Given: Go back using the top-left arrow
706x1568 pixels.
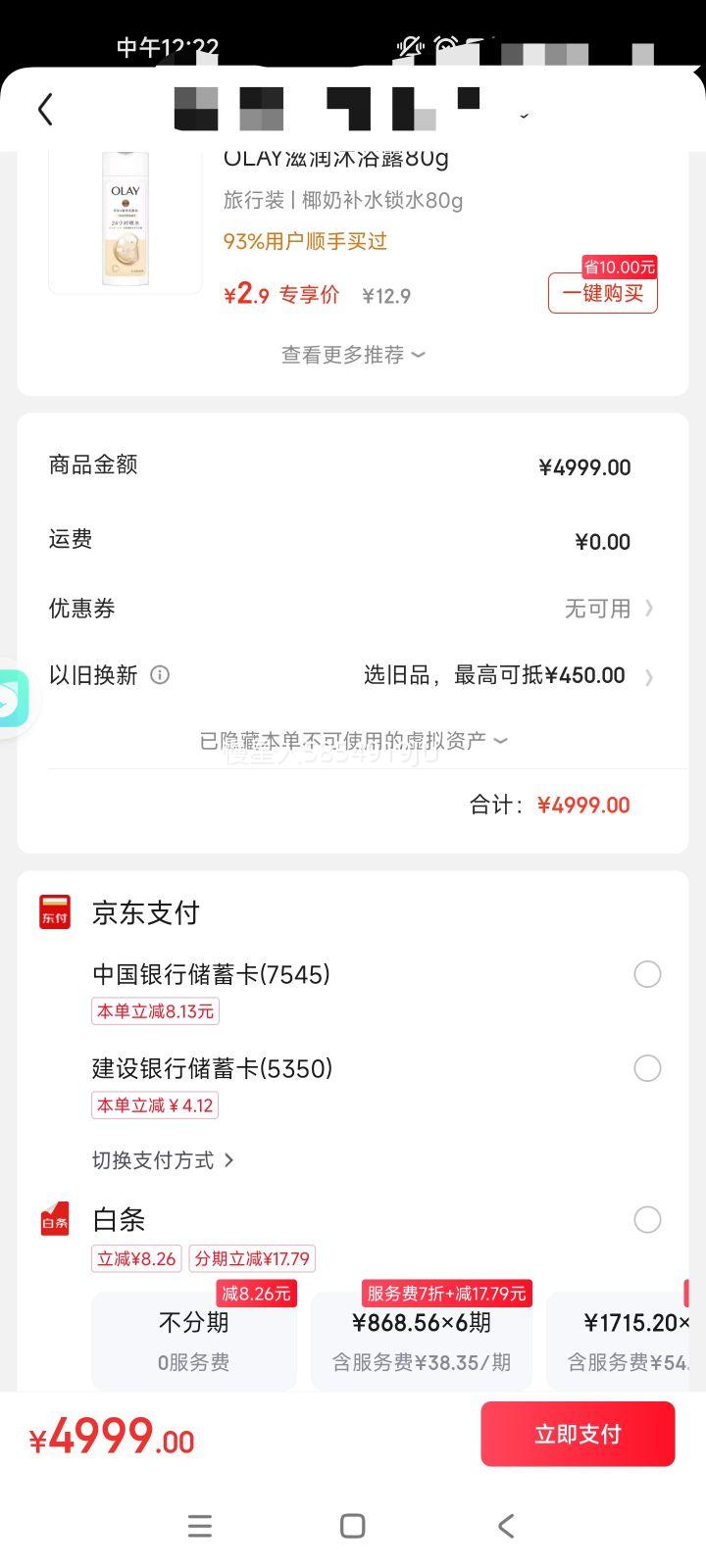Looking at the screenshot, I should point(45,109).
